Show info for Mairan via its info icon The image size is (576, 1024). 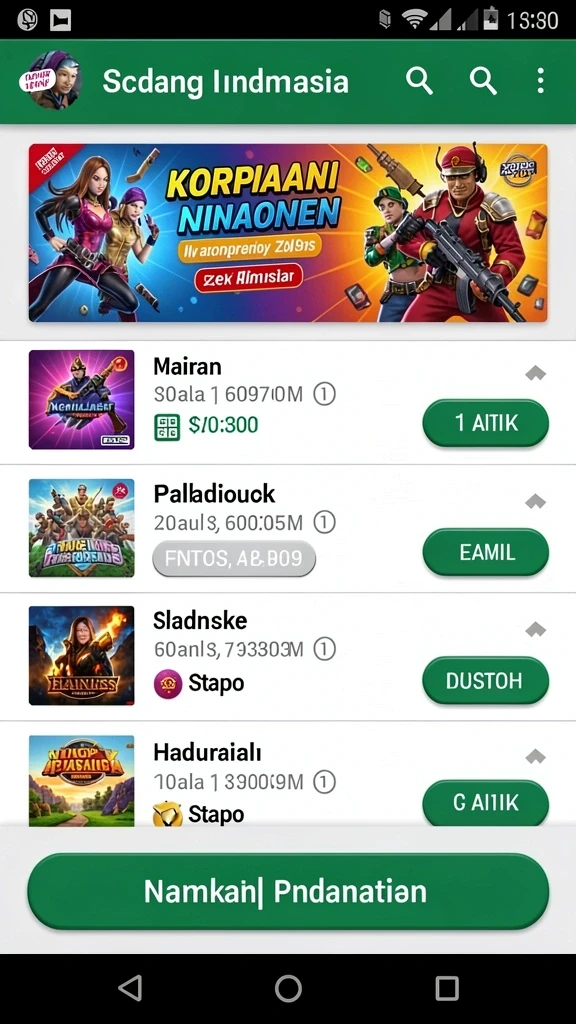click(x=325, y=394)
